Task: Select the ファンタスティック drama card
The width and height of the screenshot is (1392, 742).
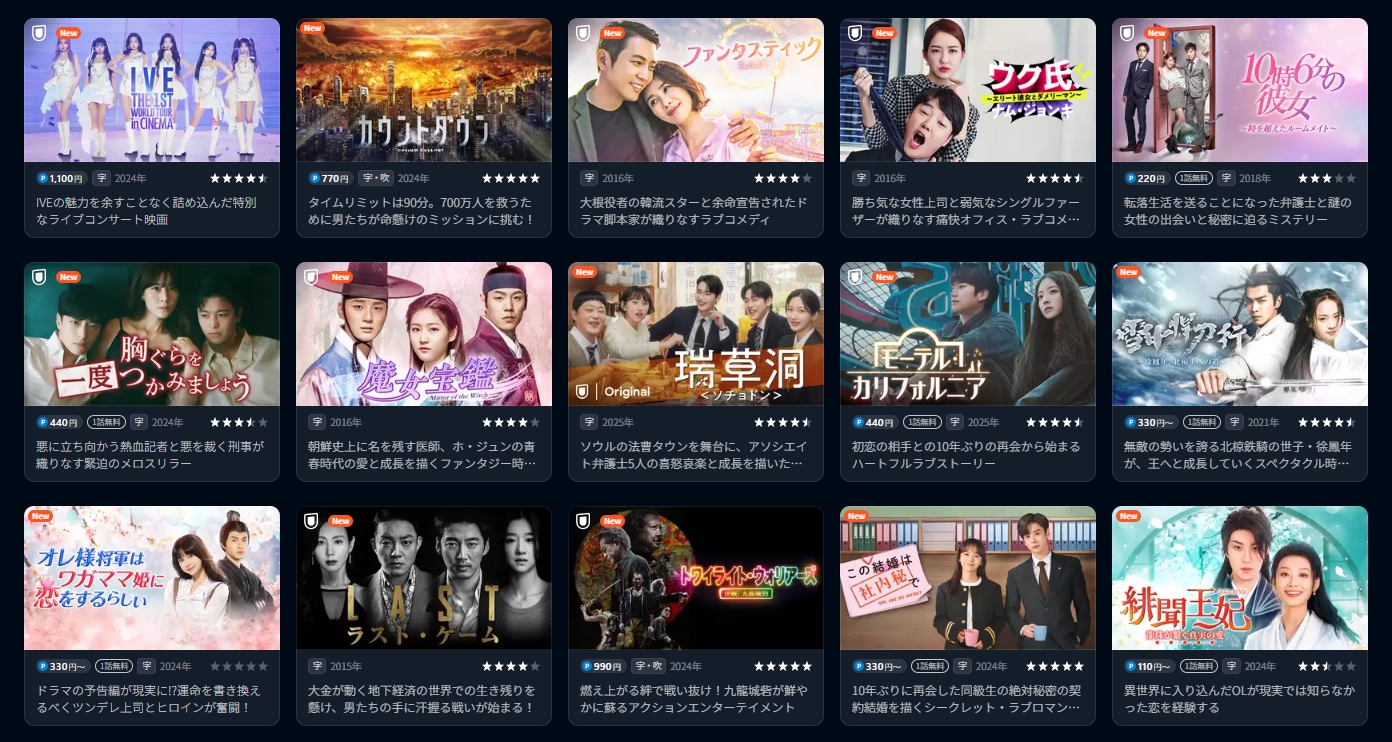Action: (696, 90)
